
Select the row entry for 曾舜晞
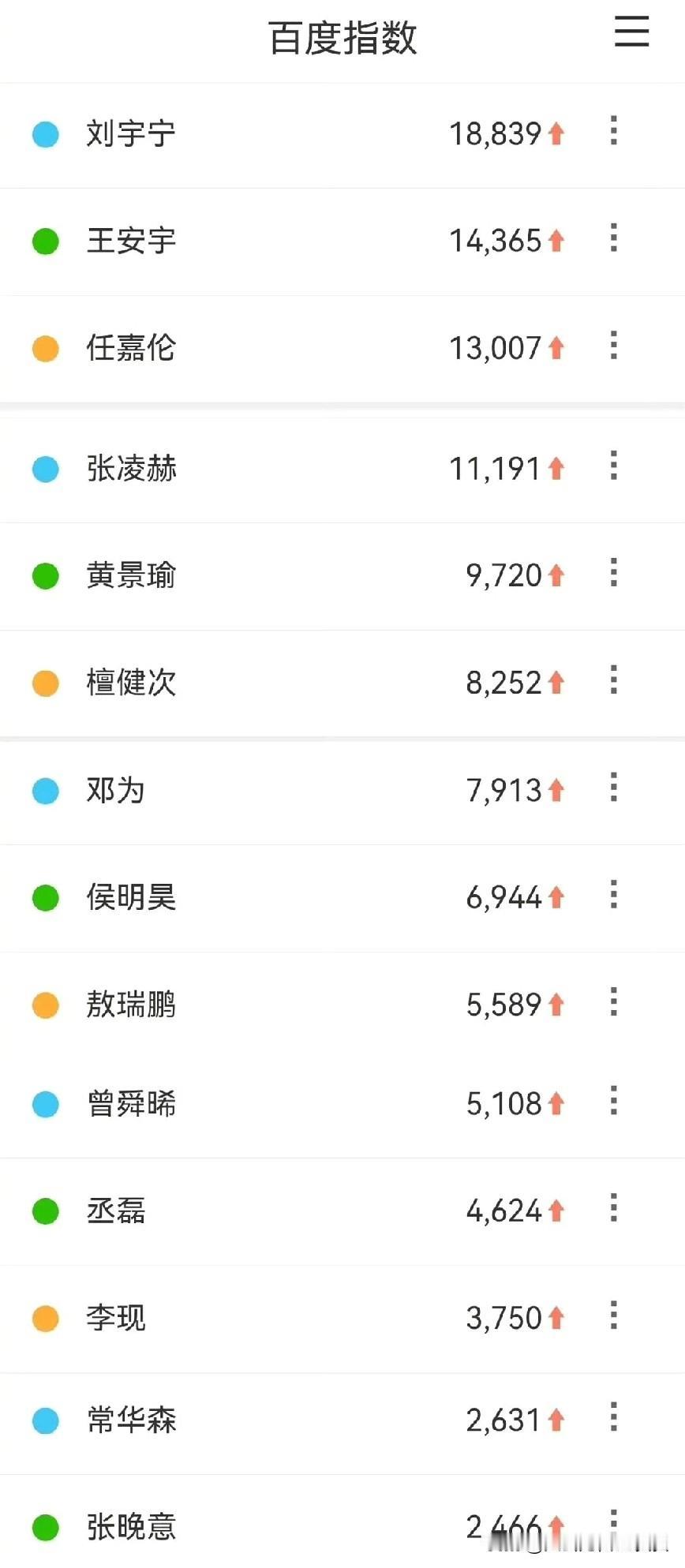(x=131, y=1105)
